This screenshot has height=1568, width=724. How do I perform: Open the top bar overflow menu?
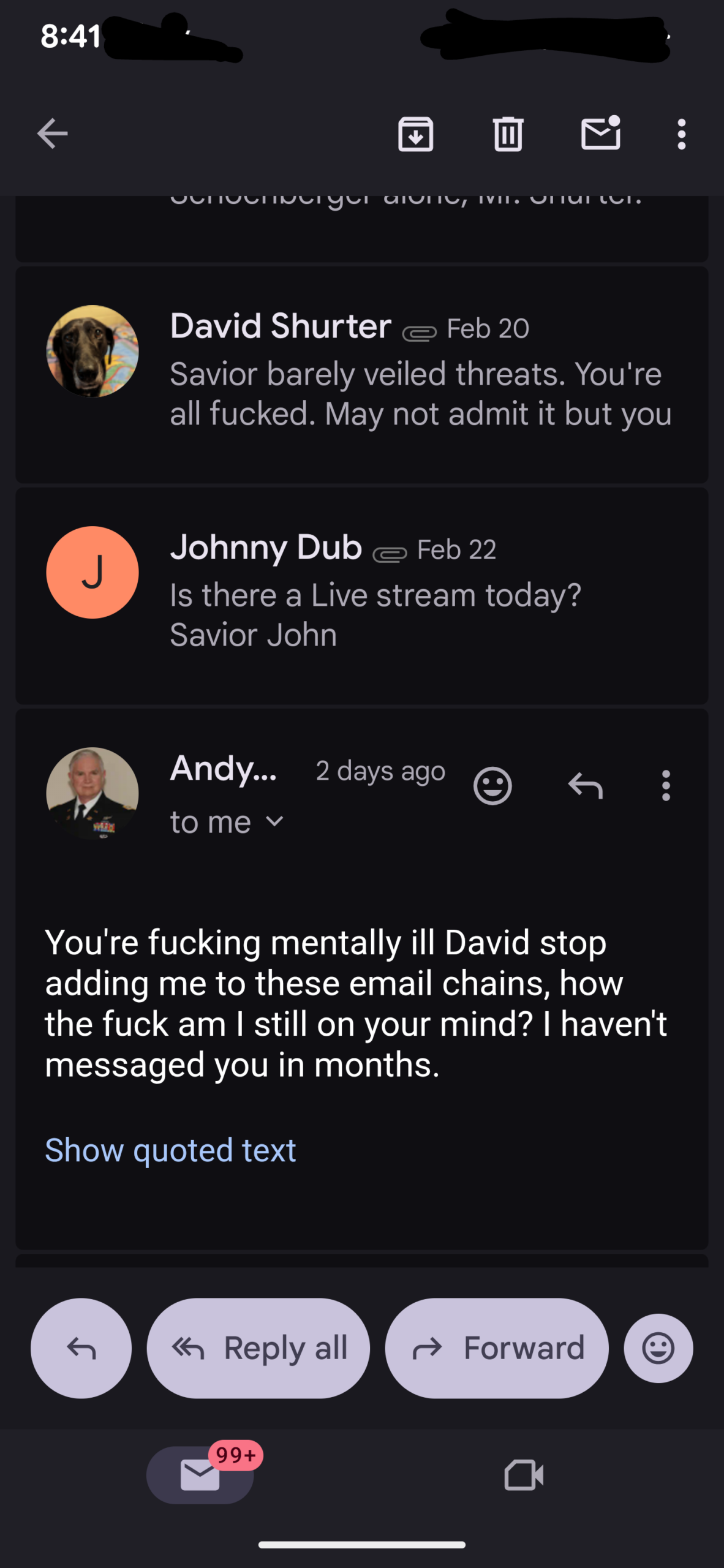tap(681, 134)
